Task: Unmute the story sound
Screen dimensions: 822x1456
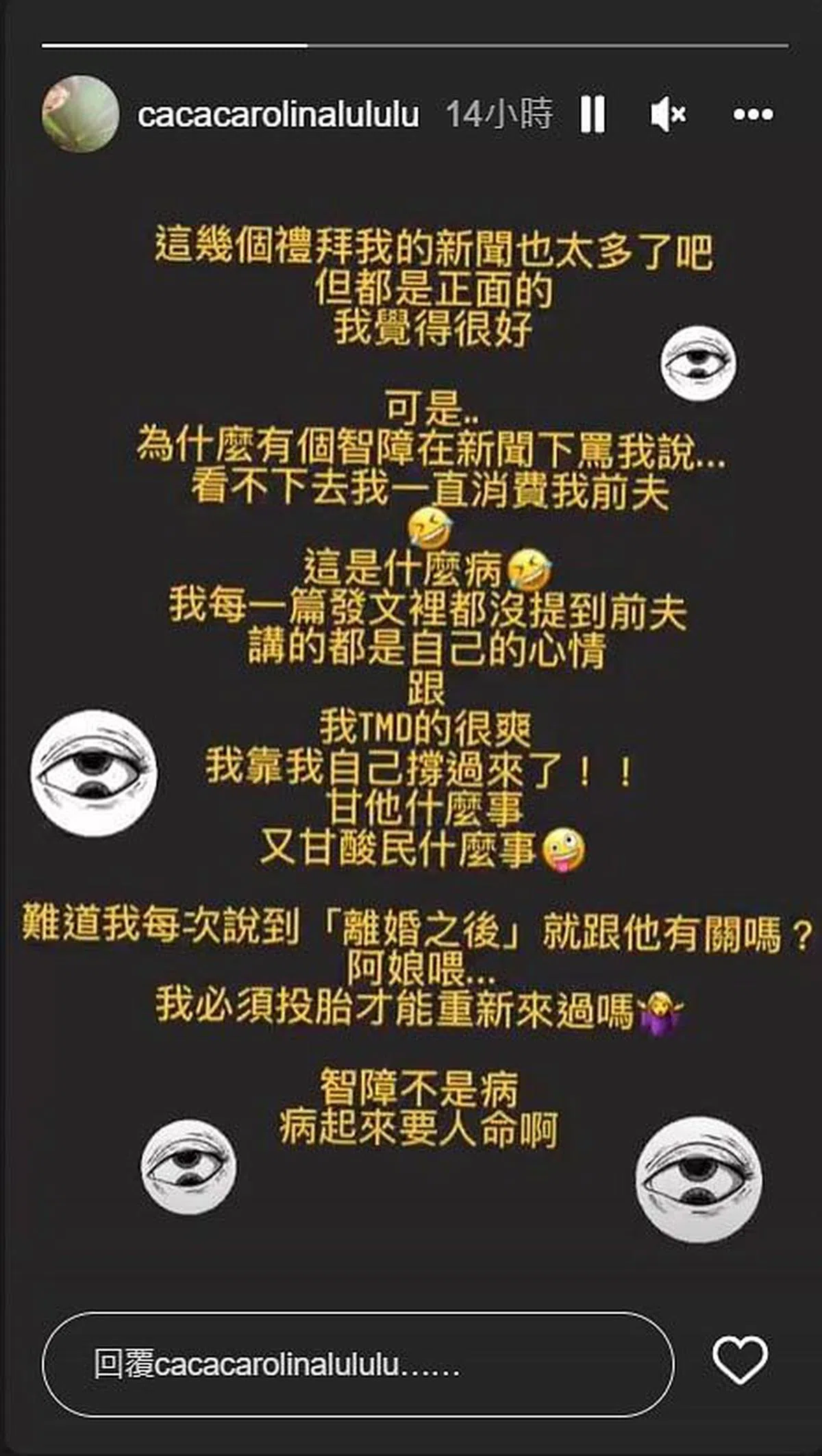Action: (667, 114)
